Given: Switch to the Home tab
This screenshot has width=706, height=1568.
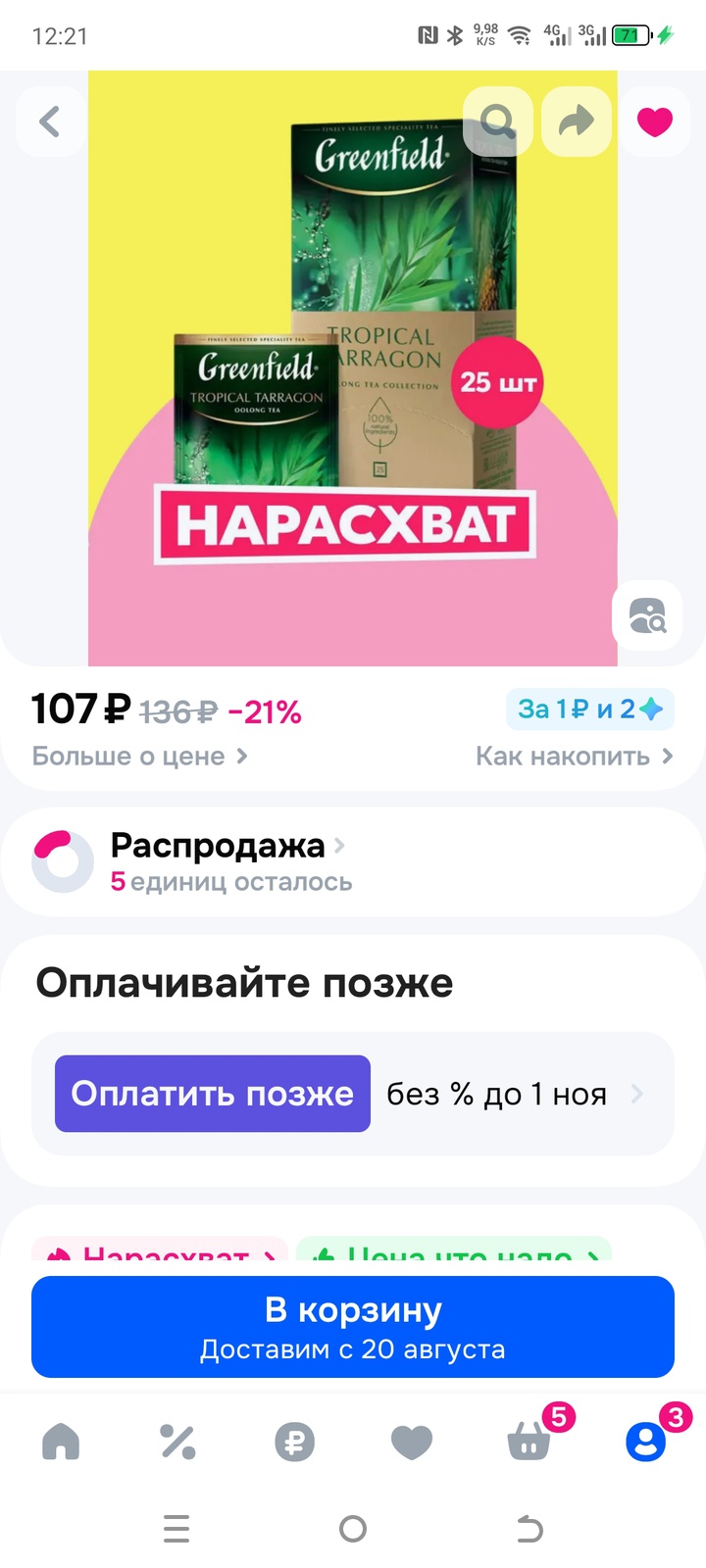Looking at the screenshot, I should pos(61,1442).
